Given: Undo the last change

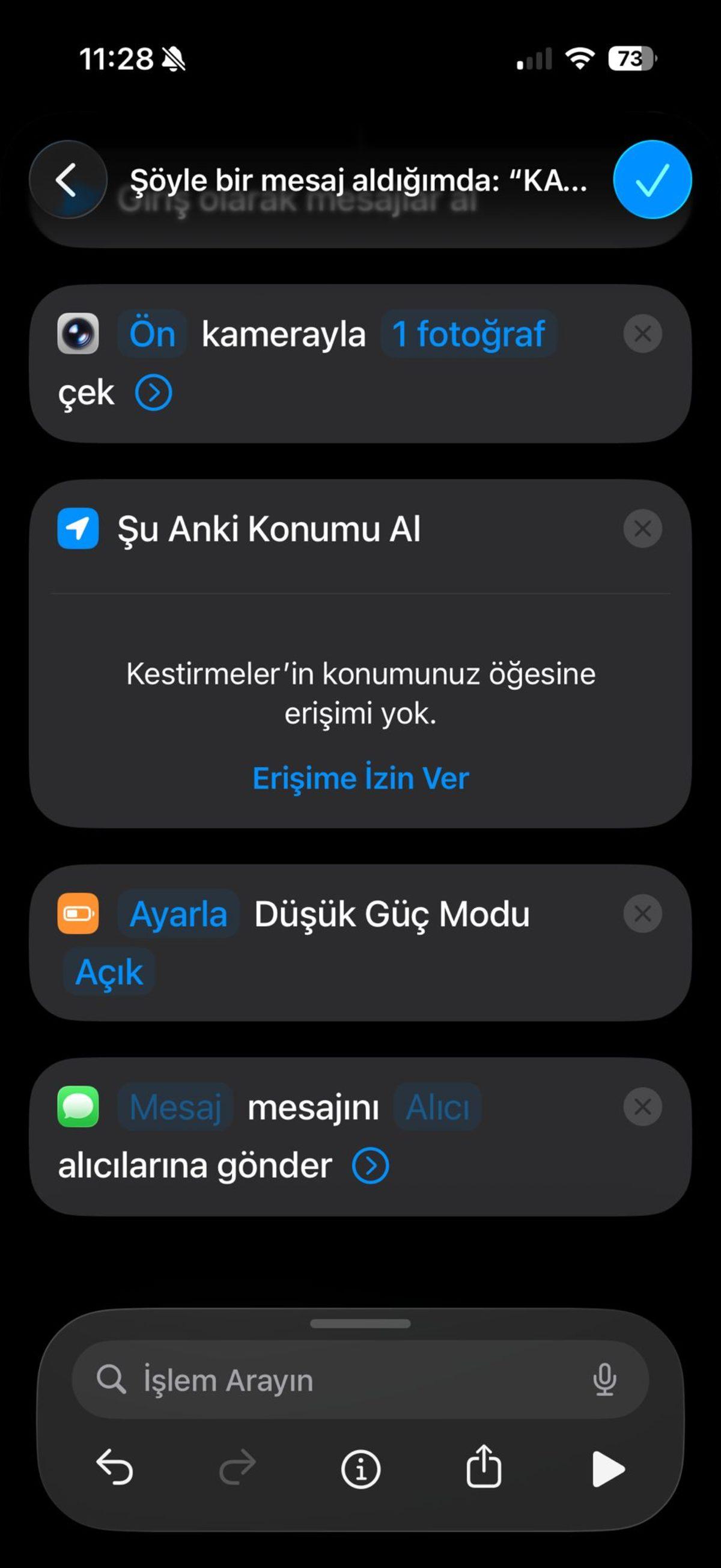Looking at the screenshot, I should pos(115,1468).
